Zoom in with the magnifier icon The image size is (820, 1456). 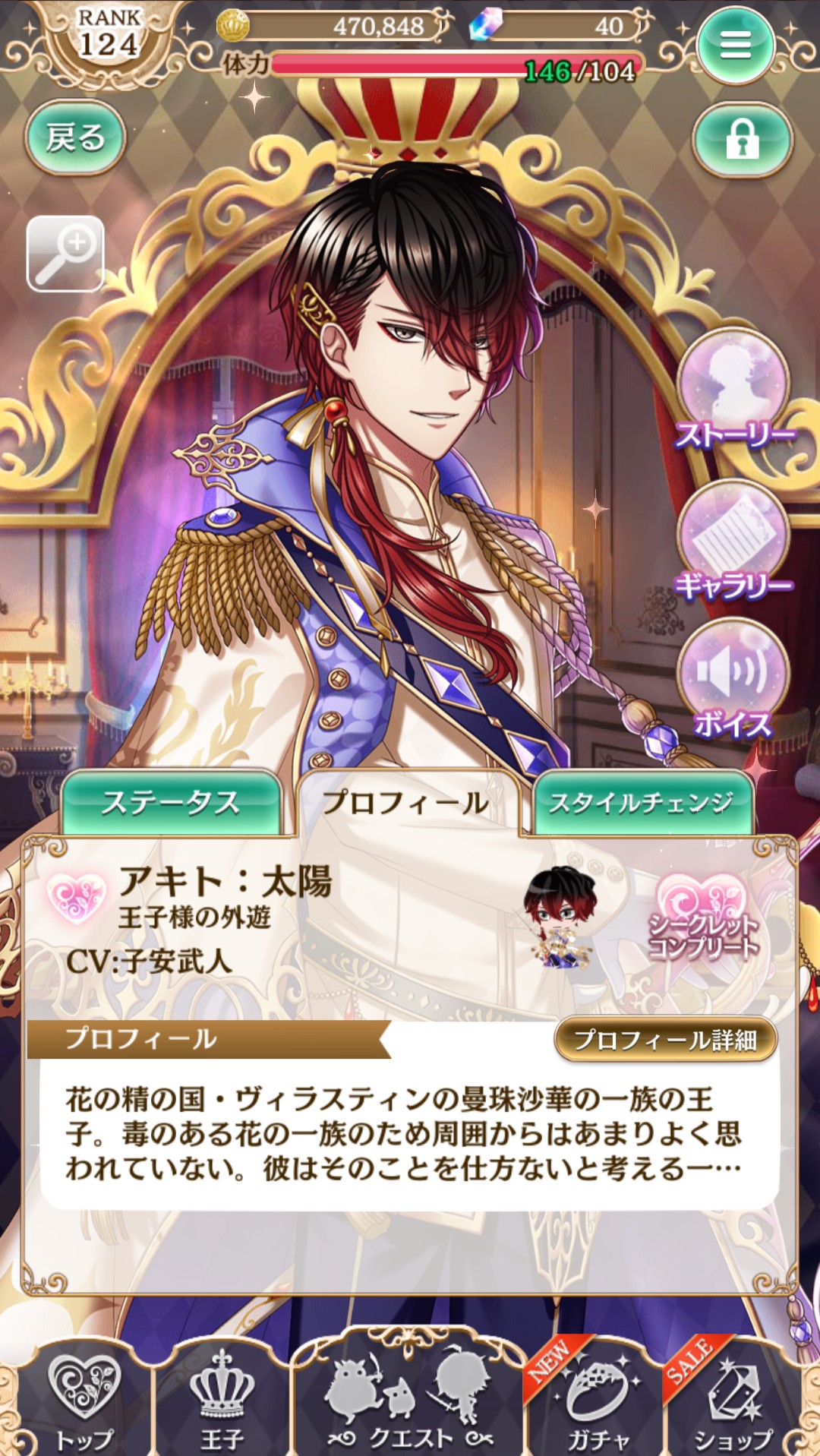point(65,254)
